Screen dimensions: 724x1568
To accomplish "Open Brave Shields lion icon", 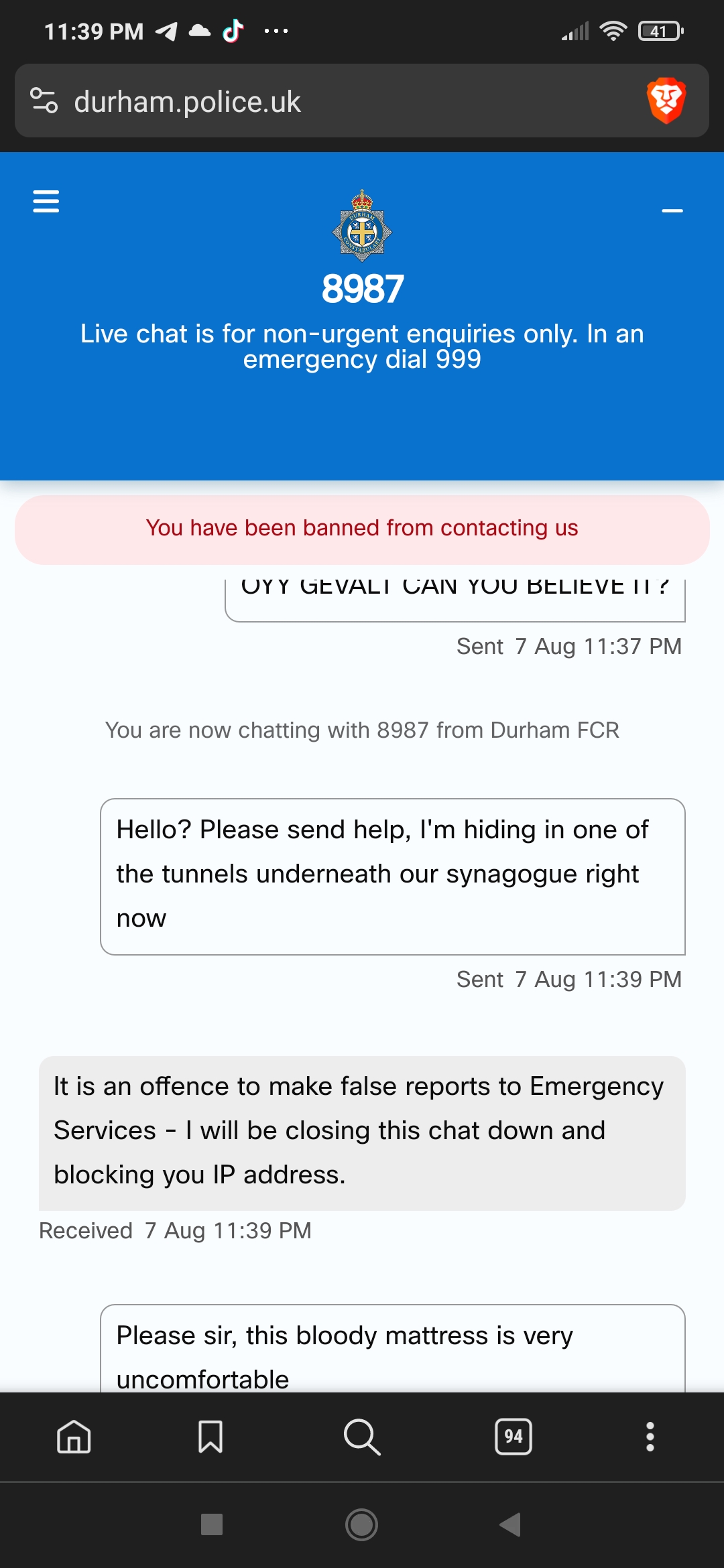I will tap(666, 101).
